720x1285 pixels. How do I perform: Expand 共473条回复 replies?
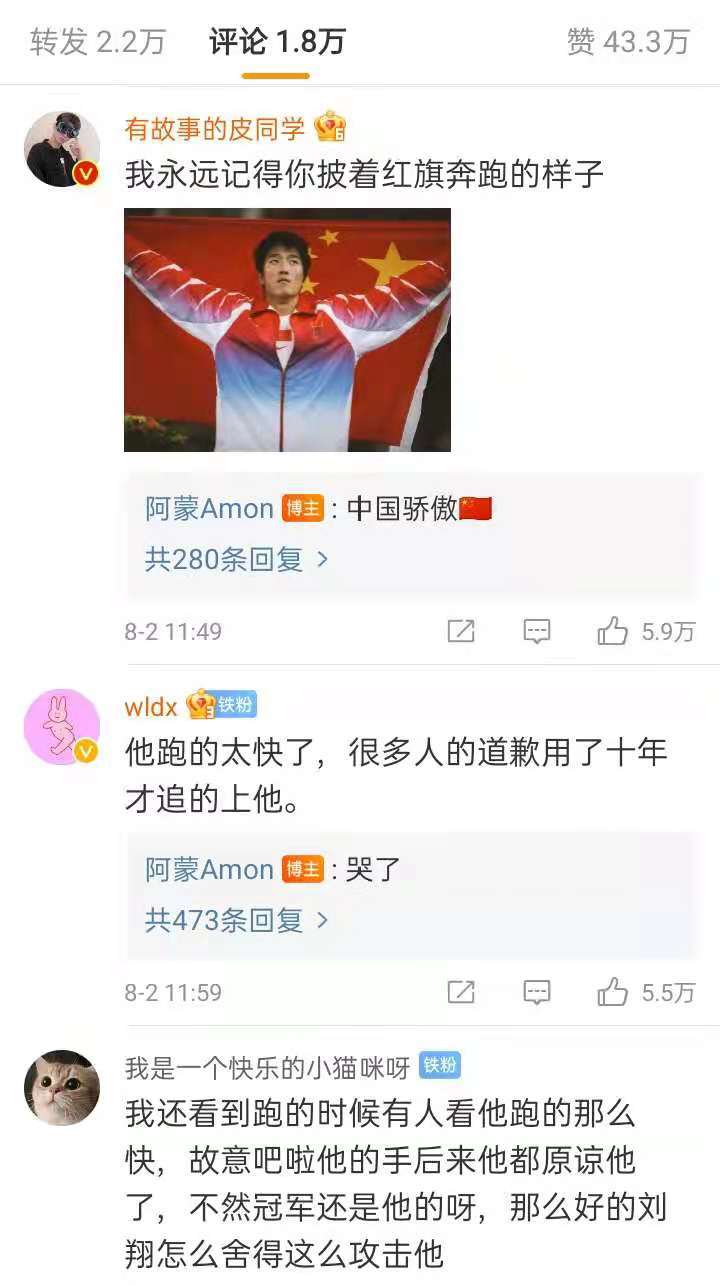[x=236, y=920]
